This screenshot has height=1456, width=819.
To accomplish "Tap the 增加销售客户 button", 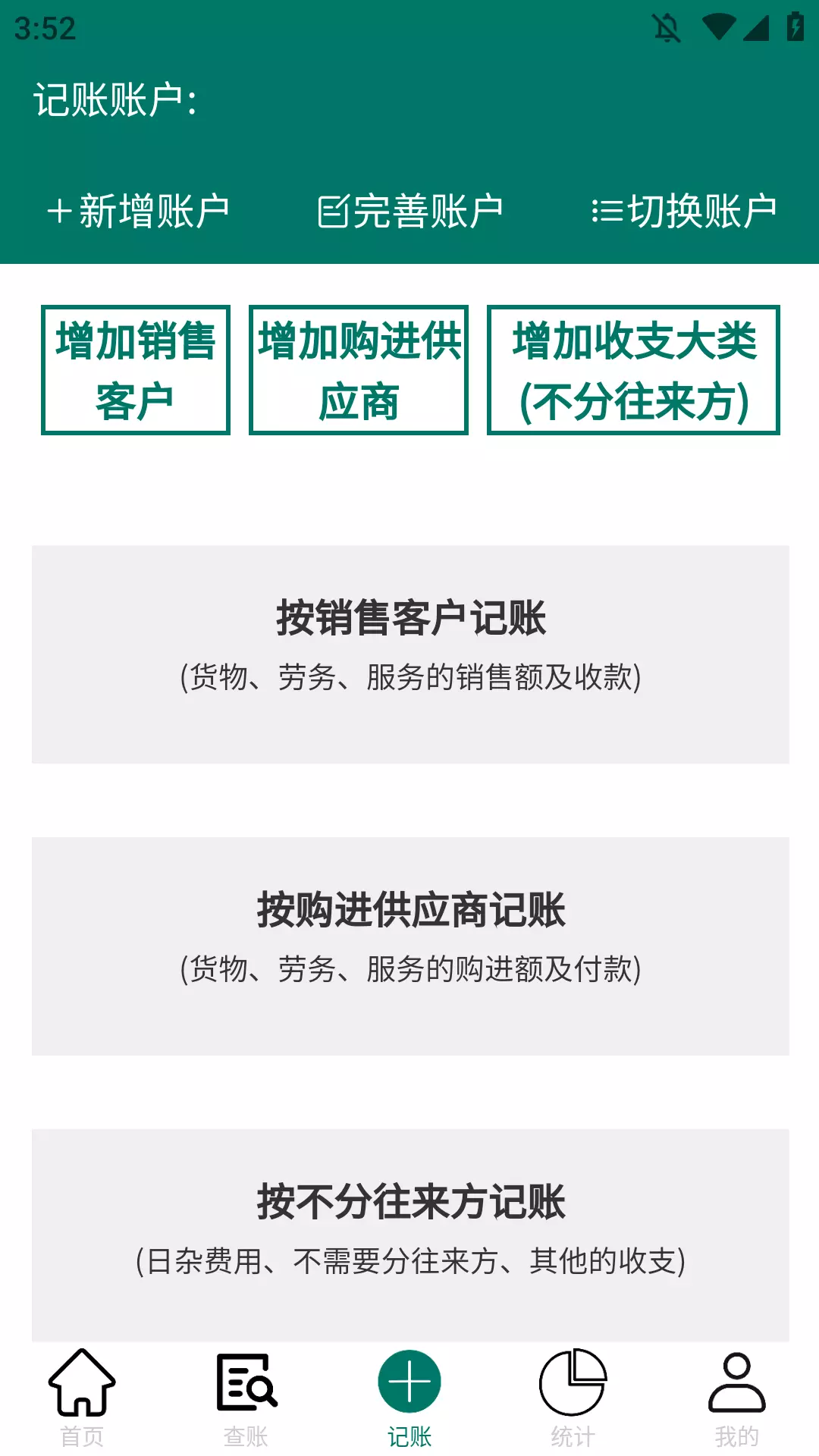I will 136,370.
